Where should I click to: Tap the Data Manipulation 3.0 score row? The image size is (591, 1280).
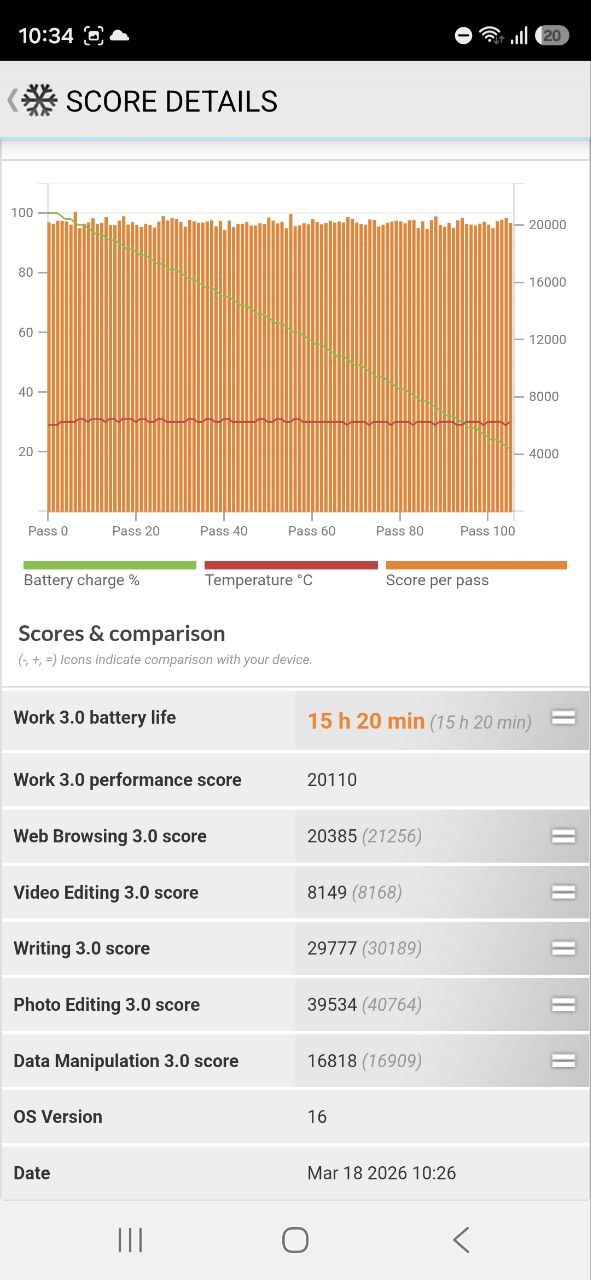tap(295, 1060)
